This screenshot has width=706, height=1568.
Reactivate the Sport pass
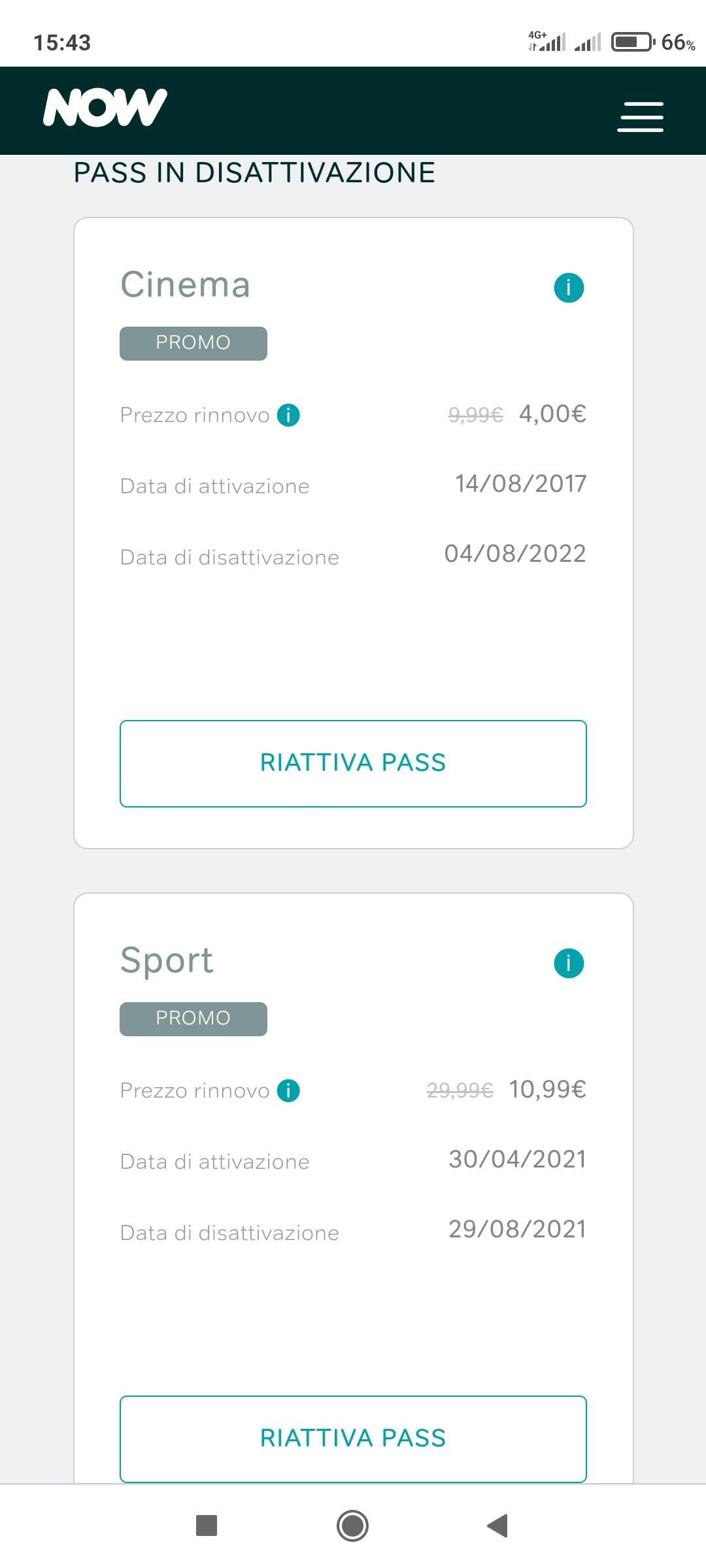tap(353, 1439)
